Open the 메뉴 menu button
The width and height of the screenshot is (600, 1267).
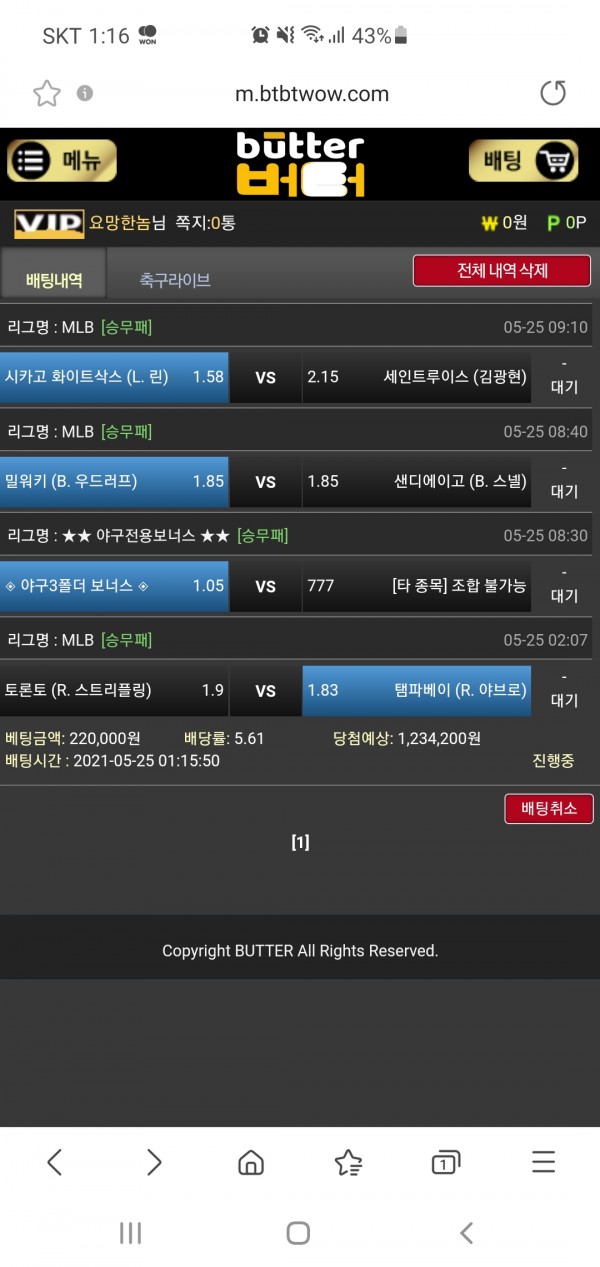(62, 161)
